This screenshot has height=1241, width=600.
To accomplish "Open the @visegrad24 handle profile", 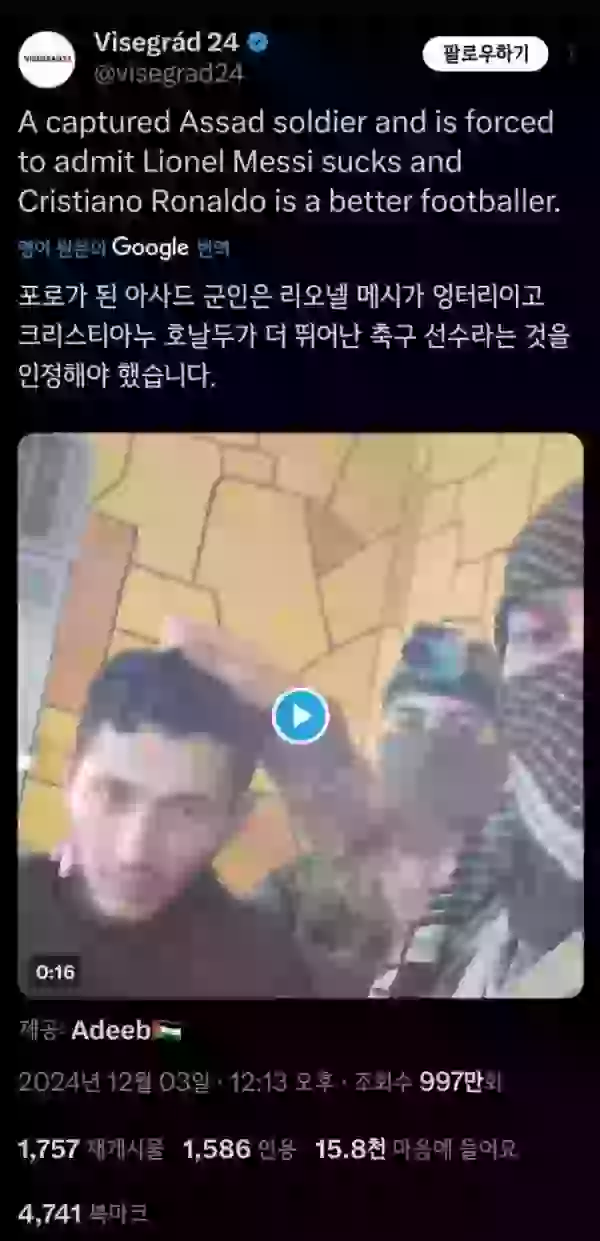I will pos(167,74).
